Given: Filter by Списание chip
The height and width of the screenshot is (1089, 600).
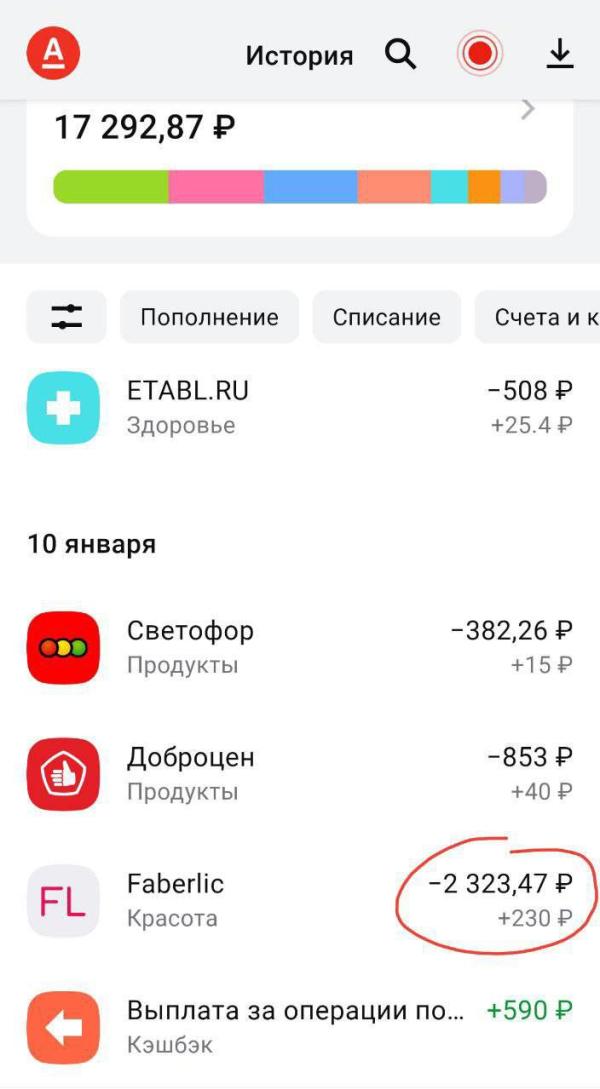Looking at the screenshot, I should point(386,317).
